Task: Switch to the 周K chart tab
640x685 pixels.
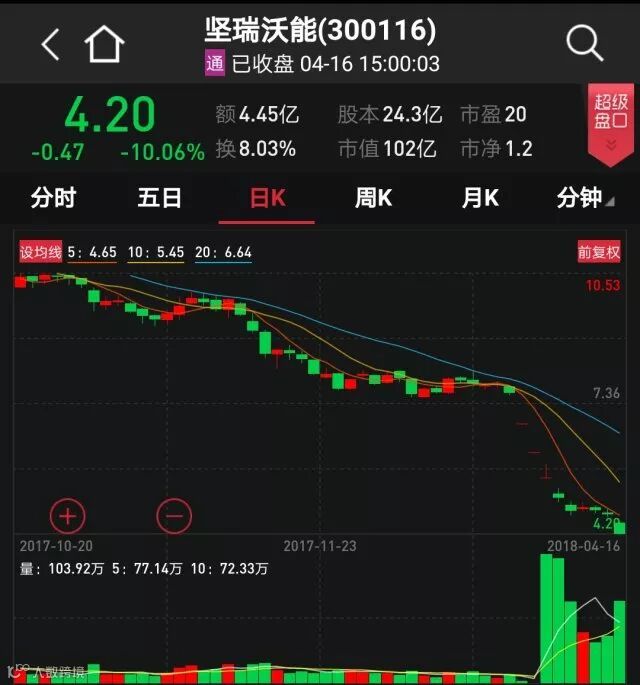Action: coord(373,198)
